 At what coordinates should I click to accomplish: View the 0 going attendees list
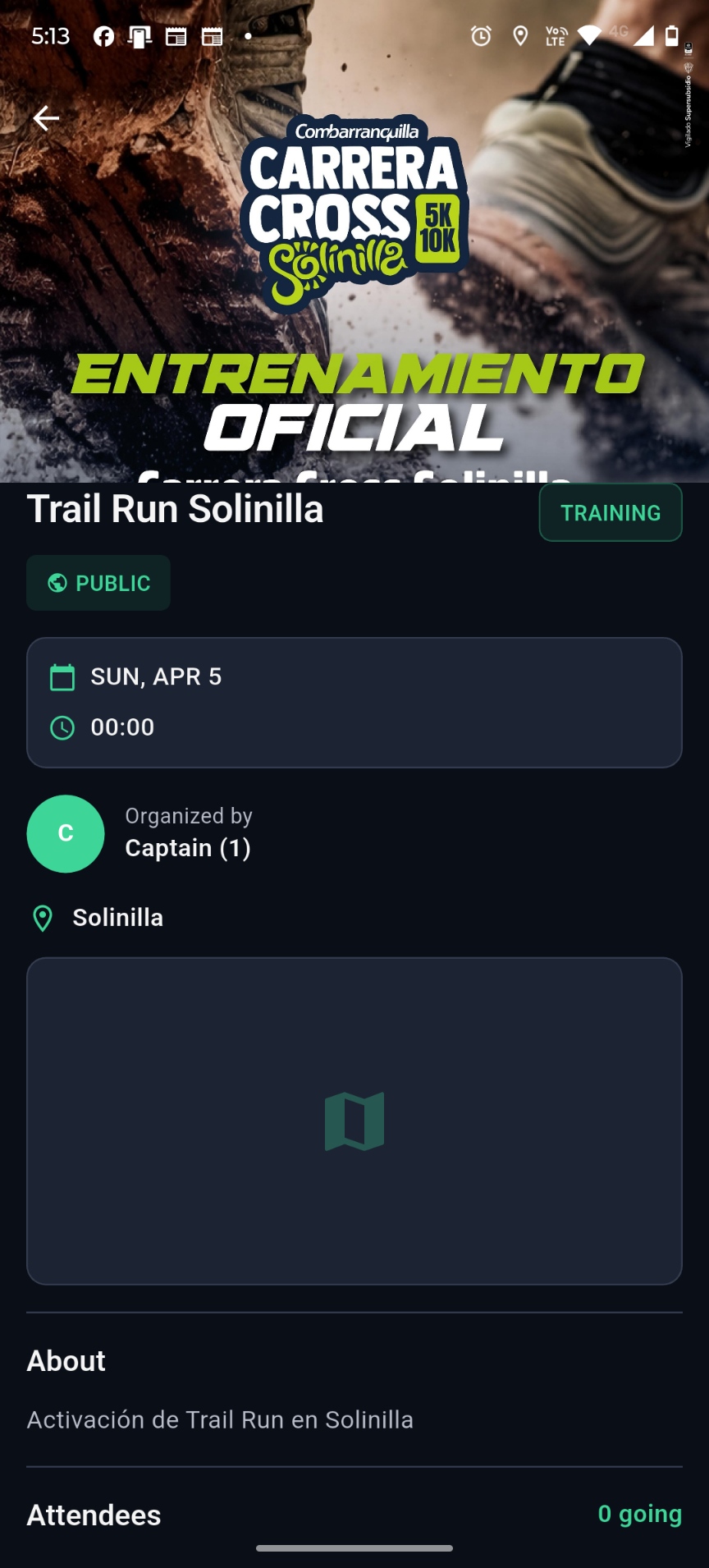(639, 1514)
